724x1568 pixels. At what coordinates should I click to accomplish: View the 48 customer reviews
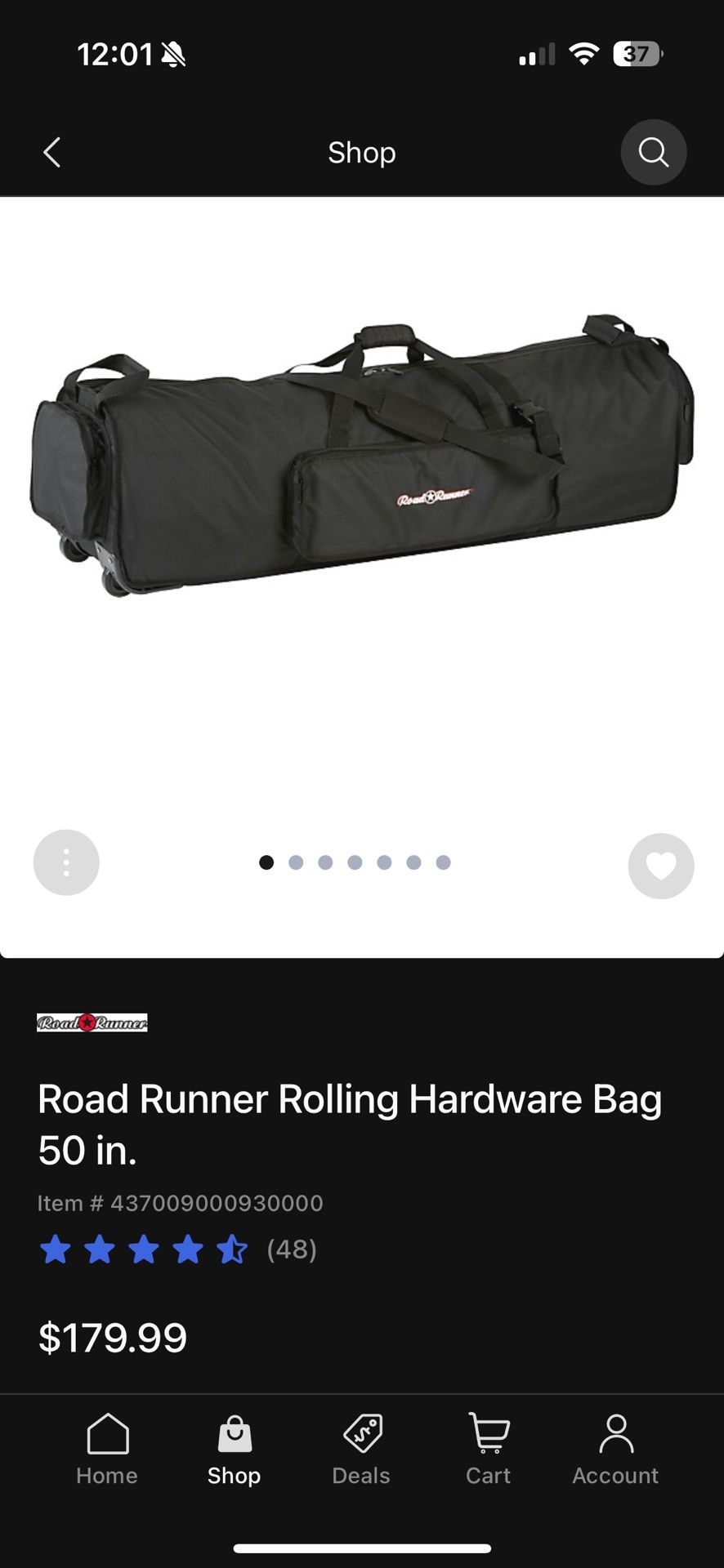tap(292, 1249)
